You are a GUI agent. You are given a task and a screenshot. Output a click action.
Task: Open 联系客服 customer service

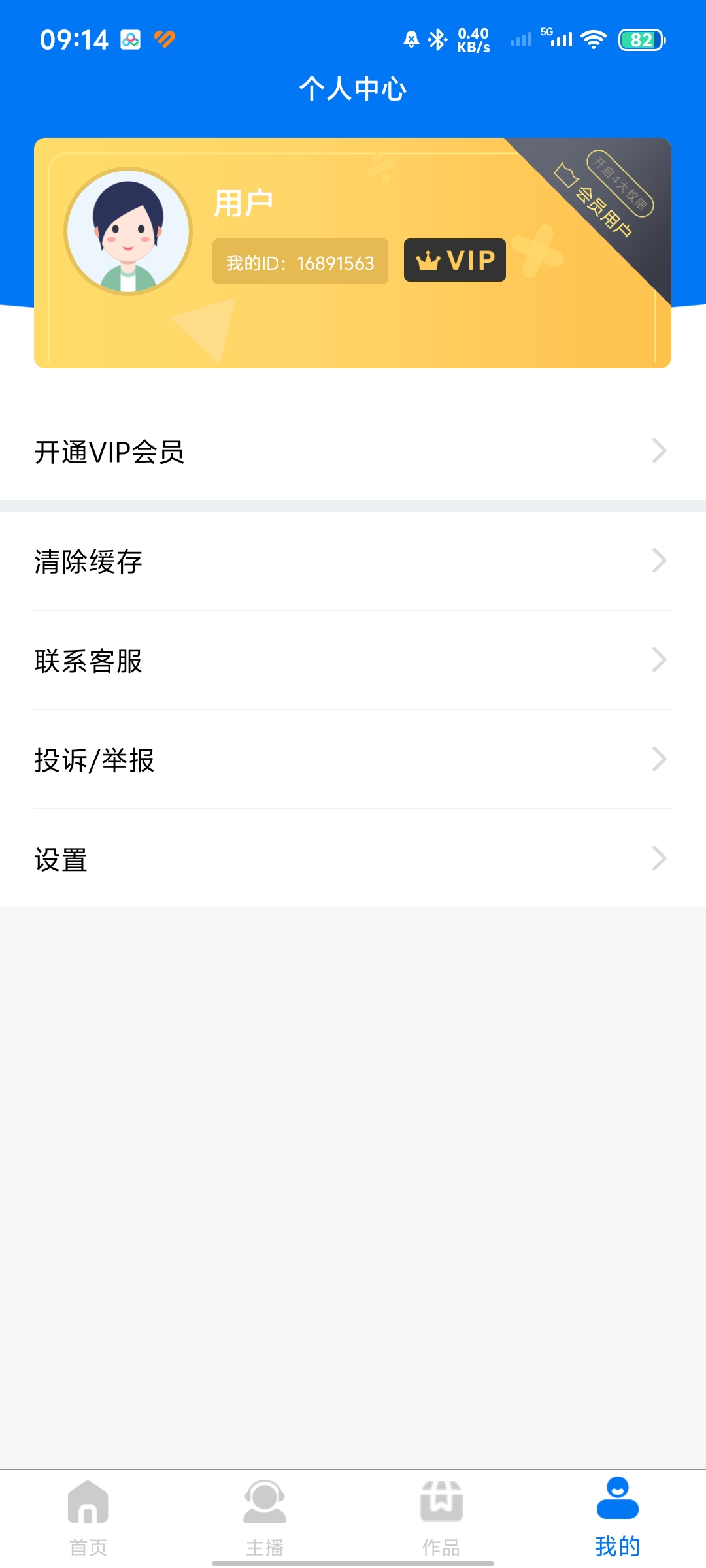coord(353,661)
